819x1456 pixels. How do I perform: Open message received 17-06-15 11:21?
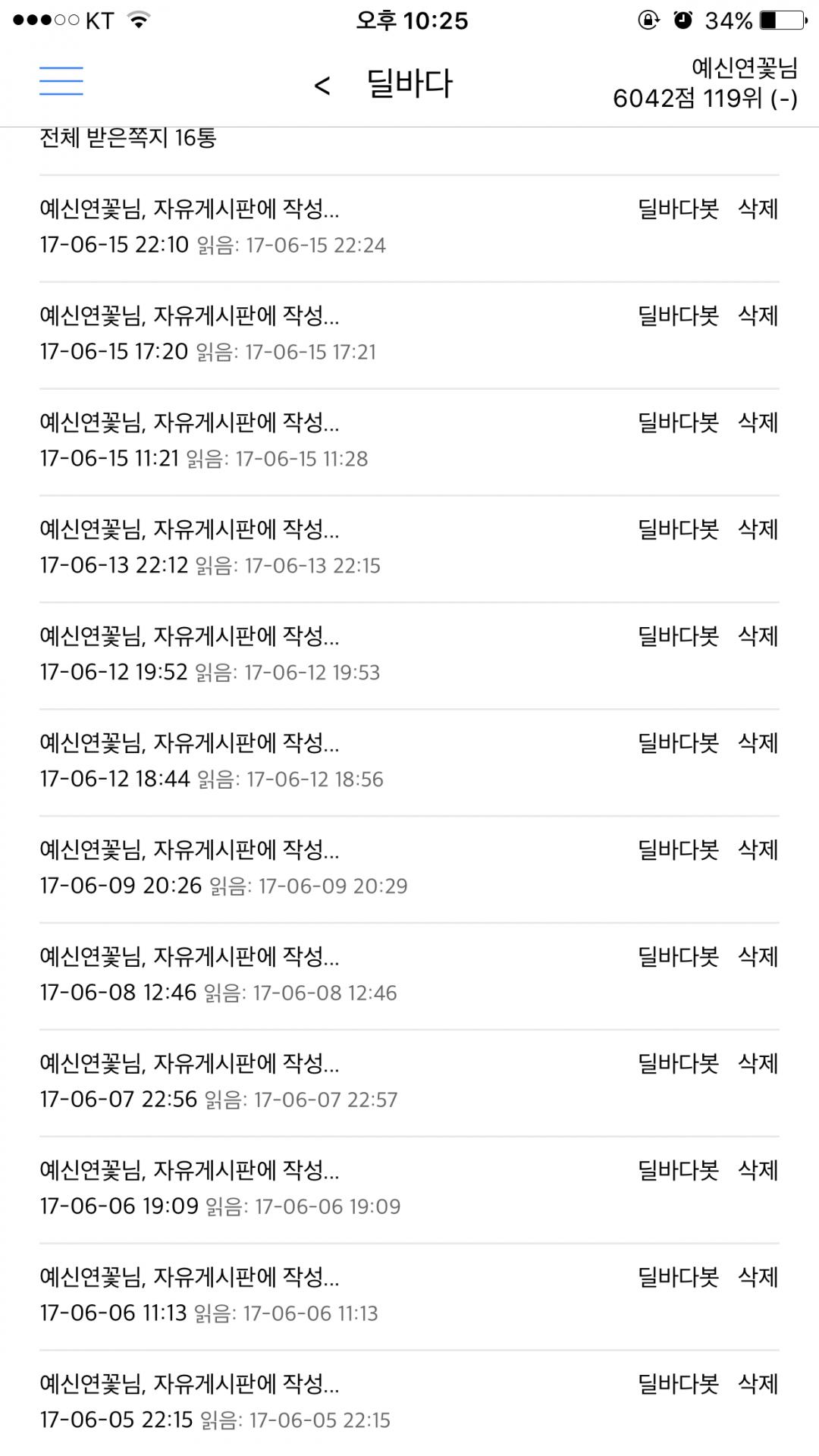[190, 422]
